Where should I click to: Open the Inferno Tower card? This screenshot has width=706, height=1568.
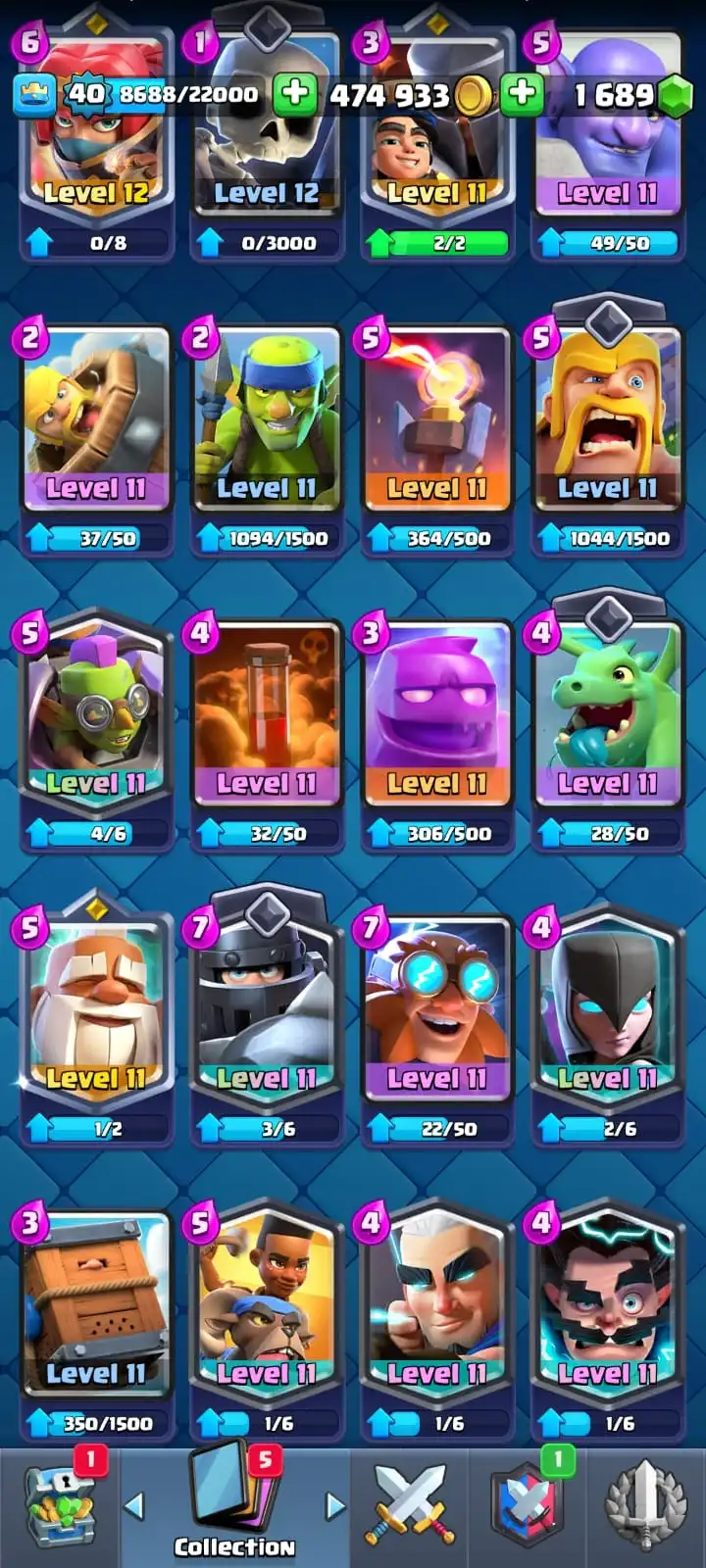click(436, 421)
